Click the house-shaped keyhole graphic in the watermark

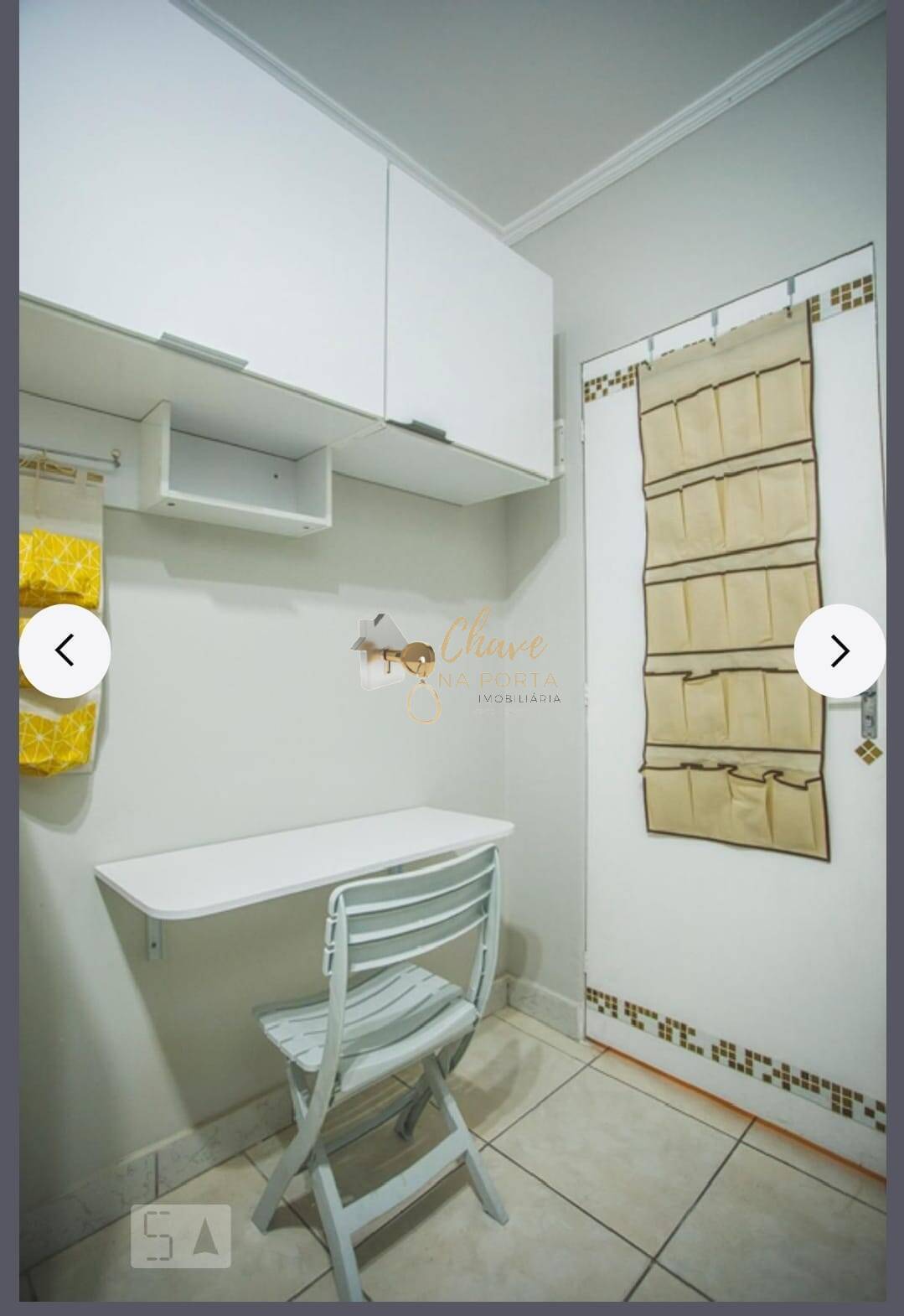377,650
